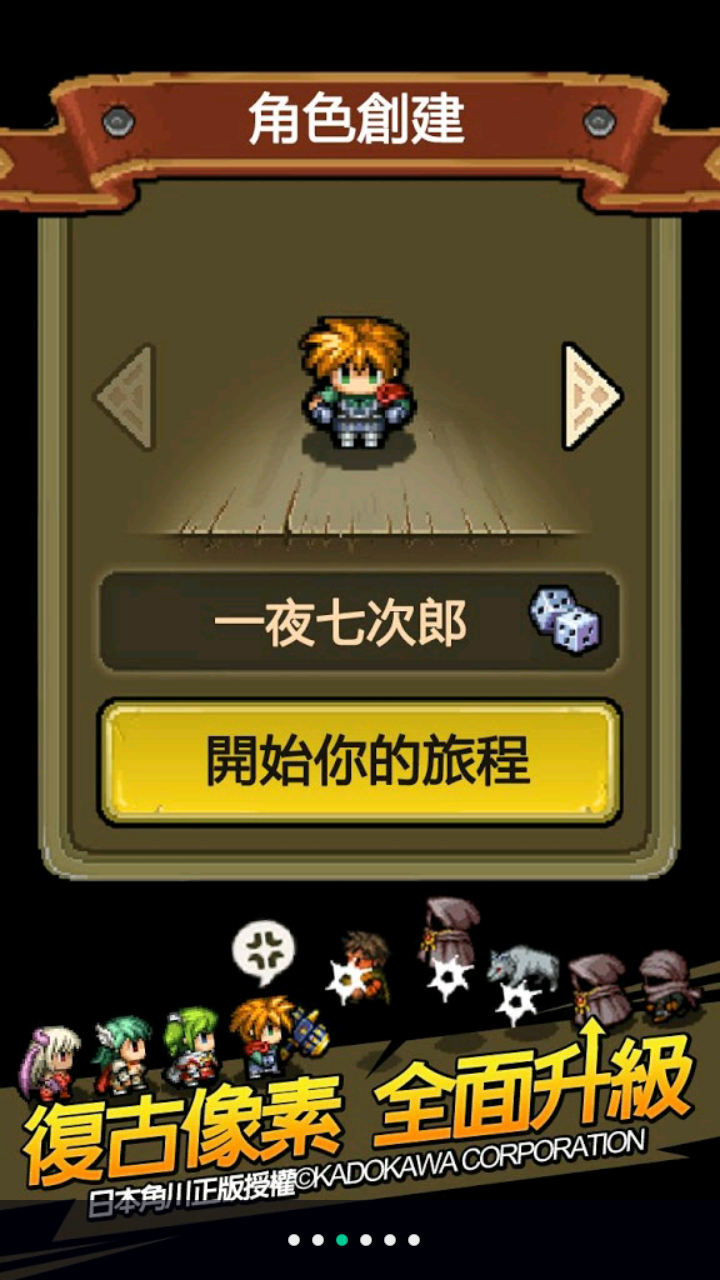Select the last page indicator dot

click(x=414, y=1240)
